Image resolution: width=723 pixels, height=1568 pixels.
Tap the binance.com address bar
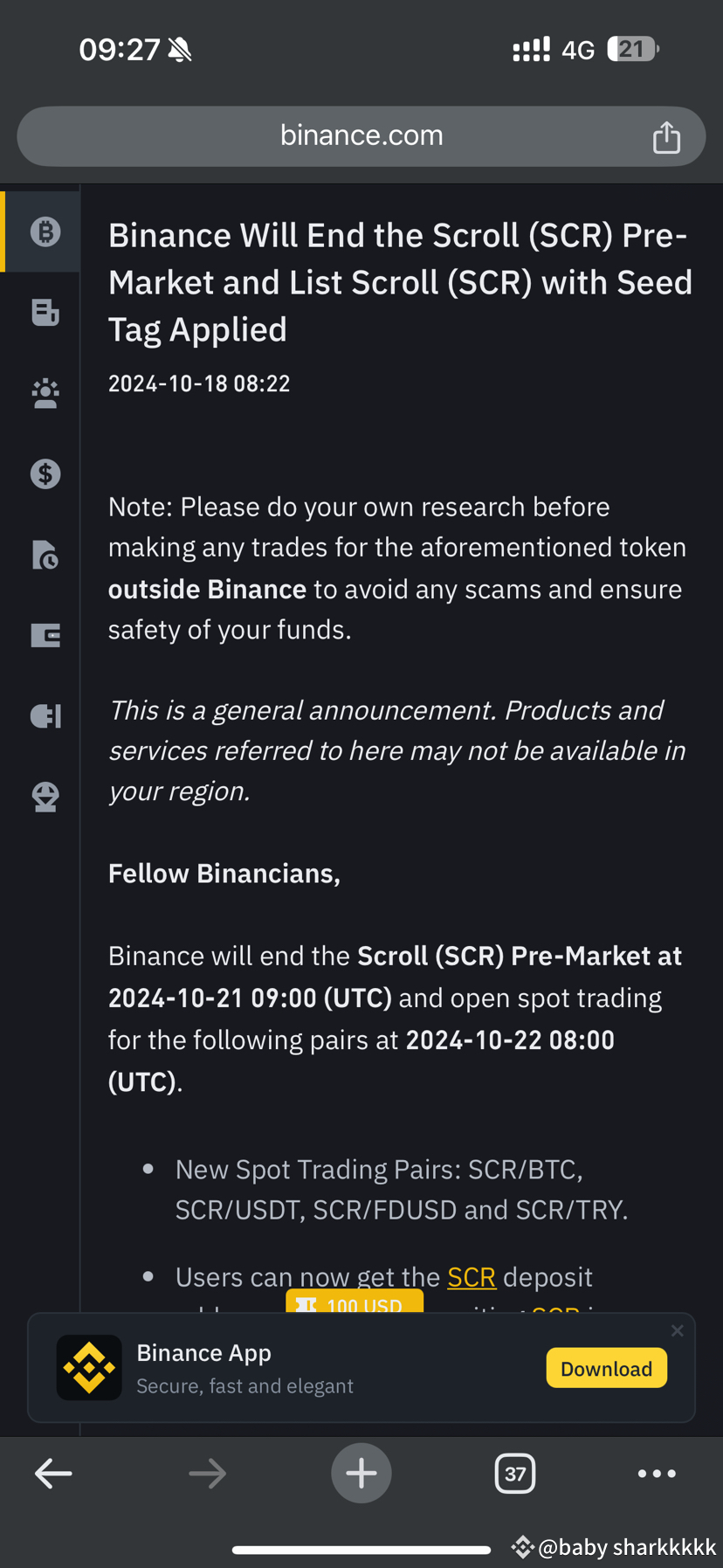click(x=361, y=136)
